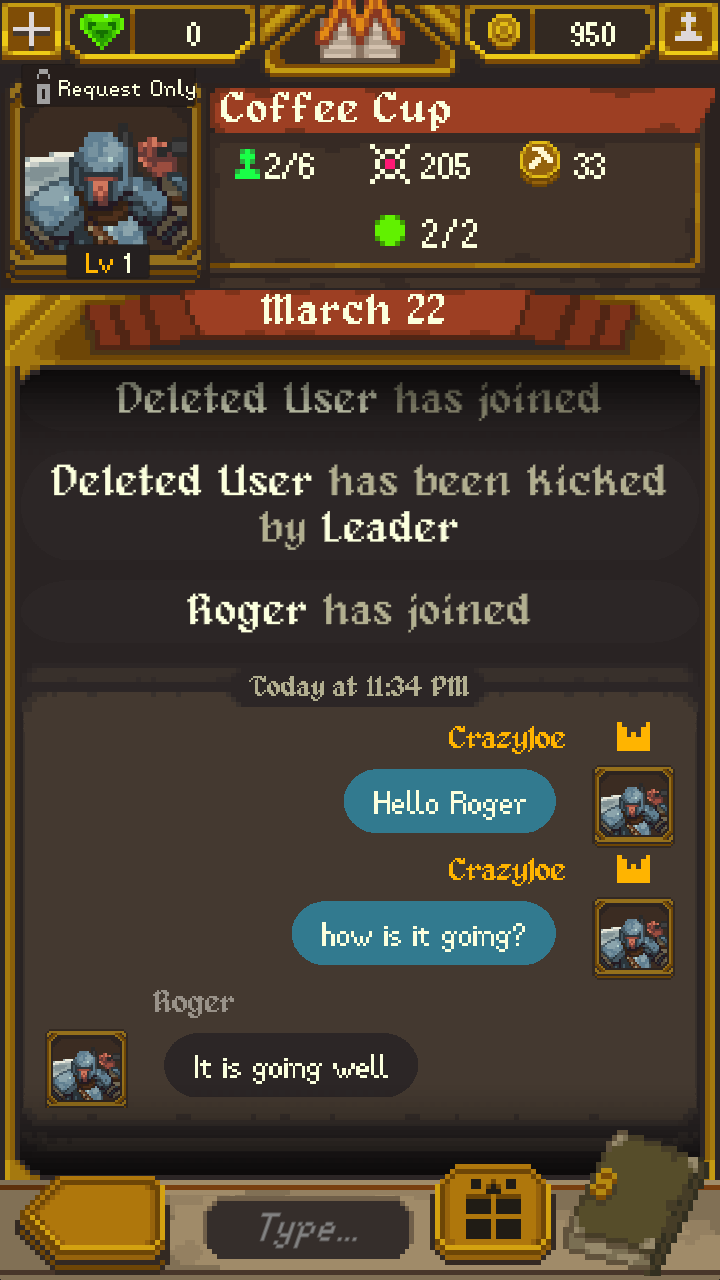This screenshot has height=1280, width=720.
Task: View Roger's avatar in the chat
Action: click(87, 1069)
